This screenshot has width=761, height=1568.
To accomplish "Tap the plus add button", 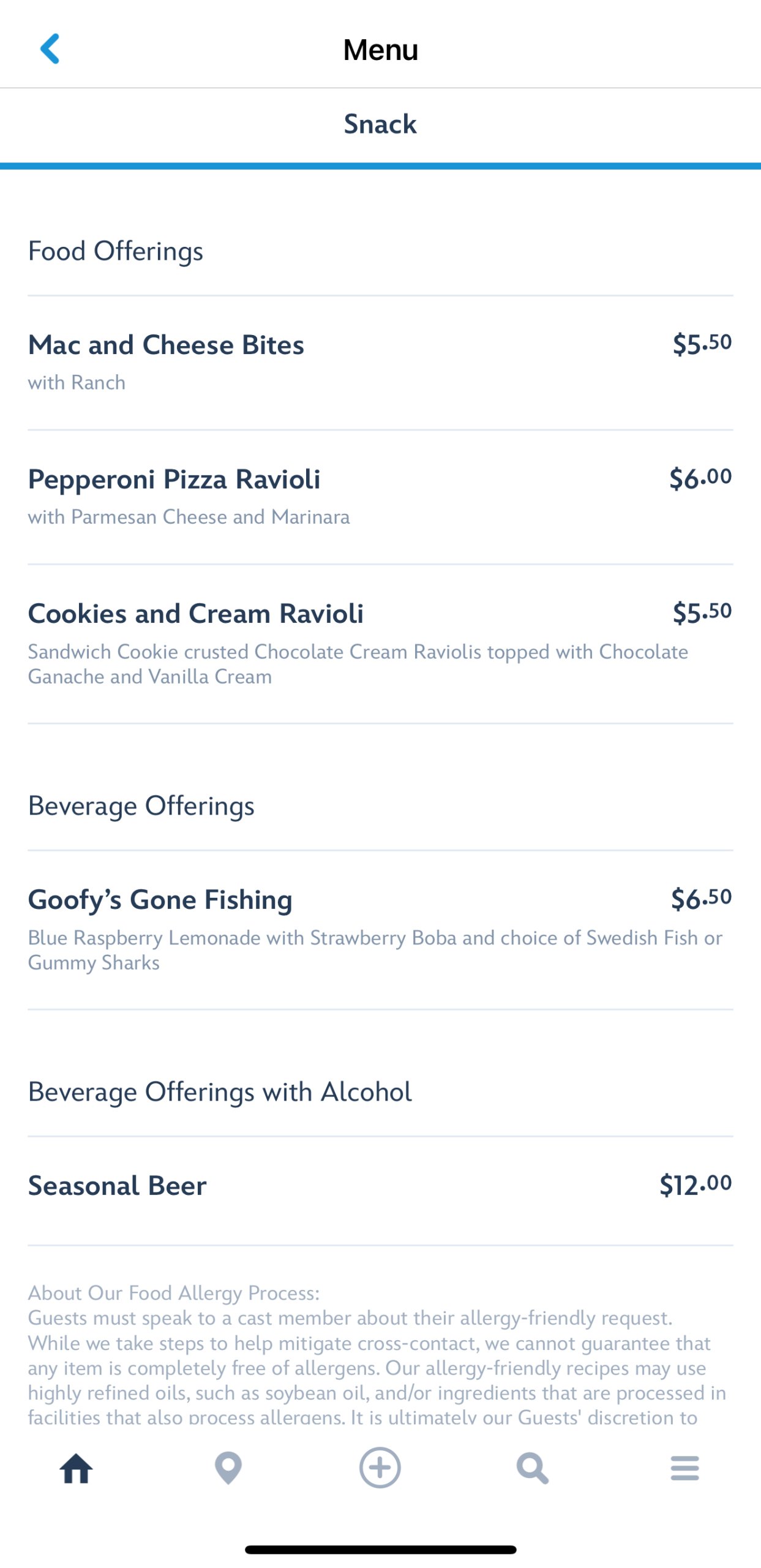I will 380,1468.
